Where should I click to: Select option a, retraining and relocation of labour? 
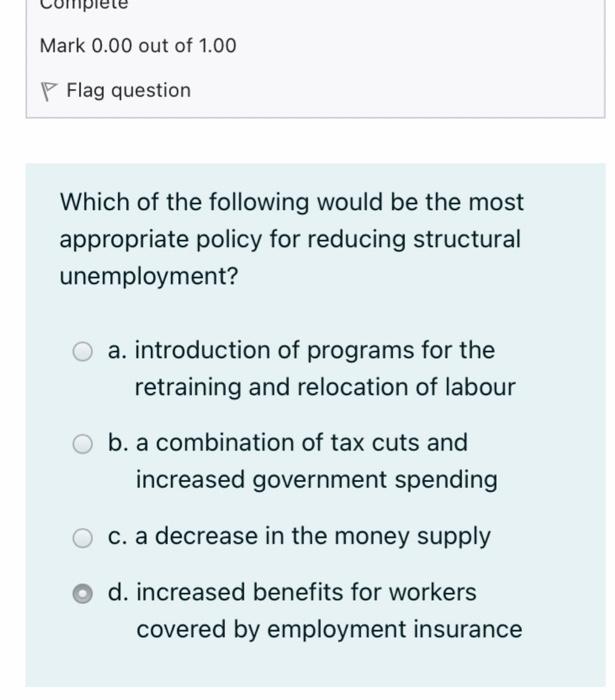[85, 351]
